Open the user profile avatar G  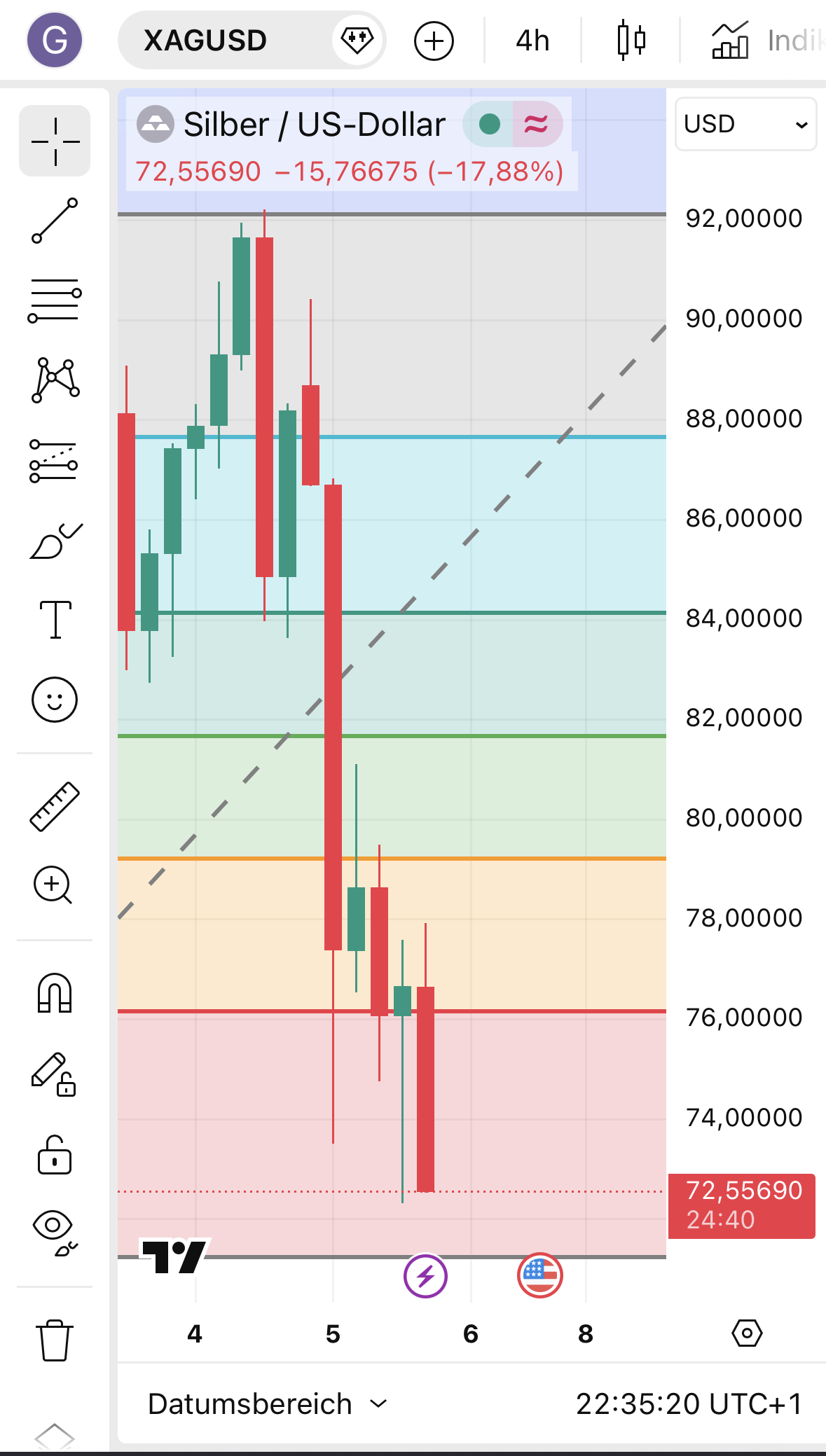(55, 40)
